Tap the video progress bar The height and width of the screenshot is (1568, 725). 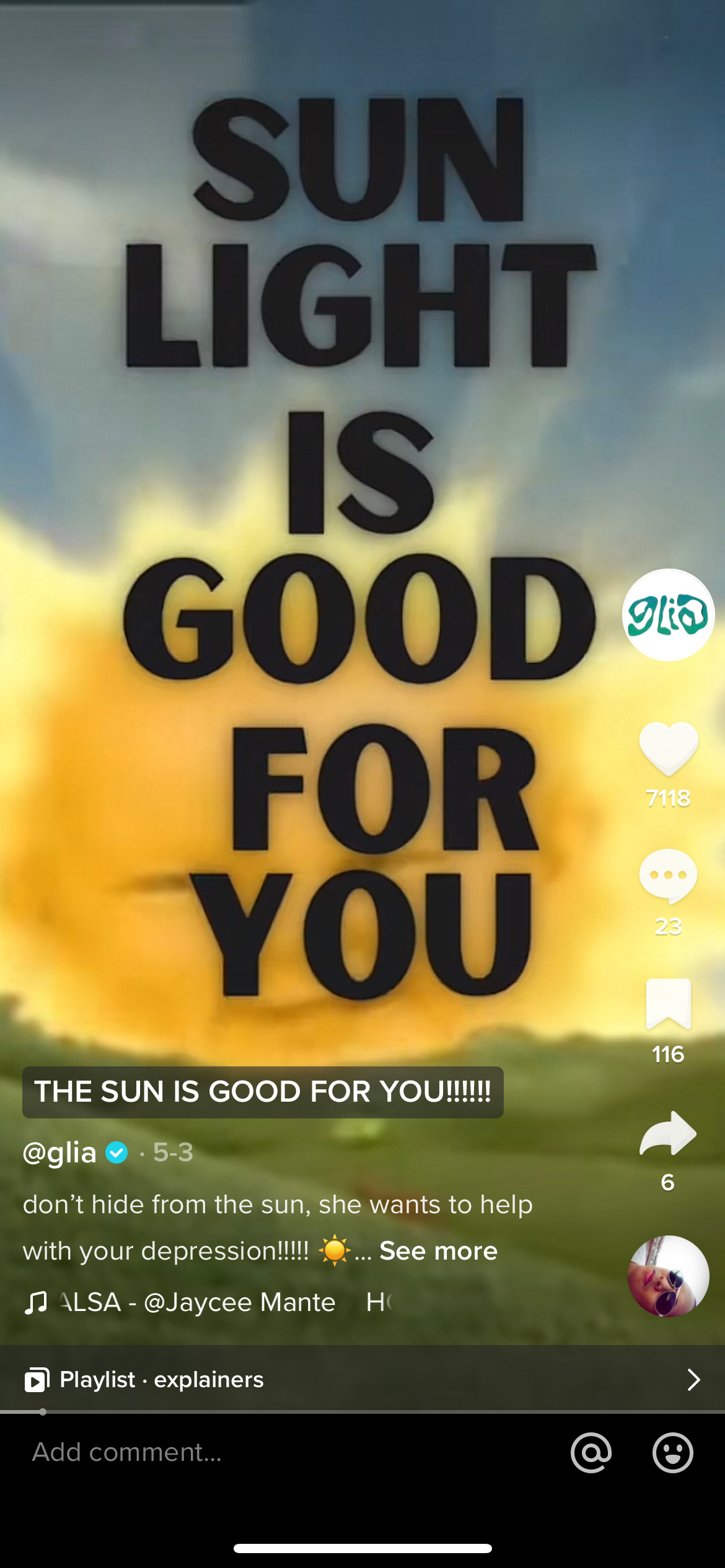pos(362,1412)
